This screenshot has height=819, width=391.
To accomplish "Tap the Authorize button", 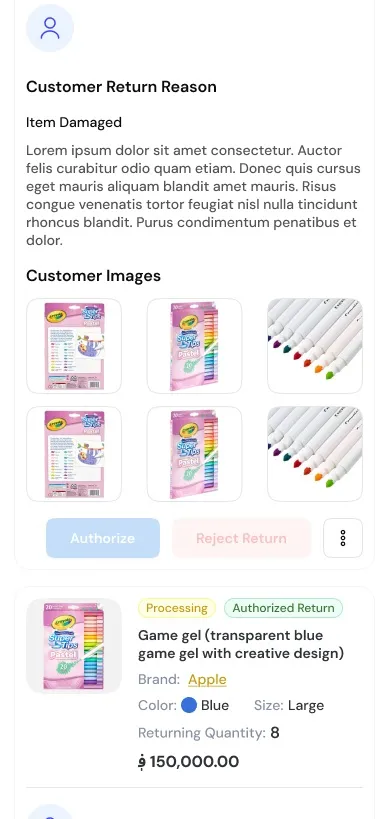I will coord(103,538).
